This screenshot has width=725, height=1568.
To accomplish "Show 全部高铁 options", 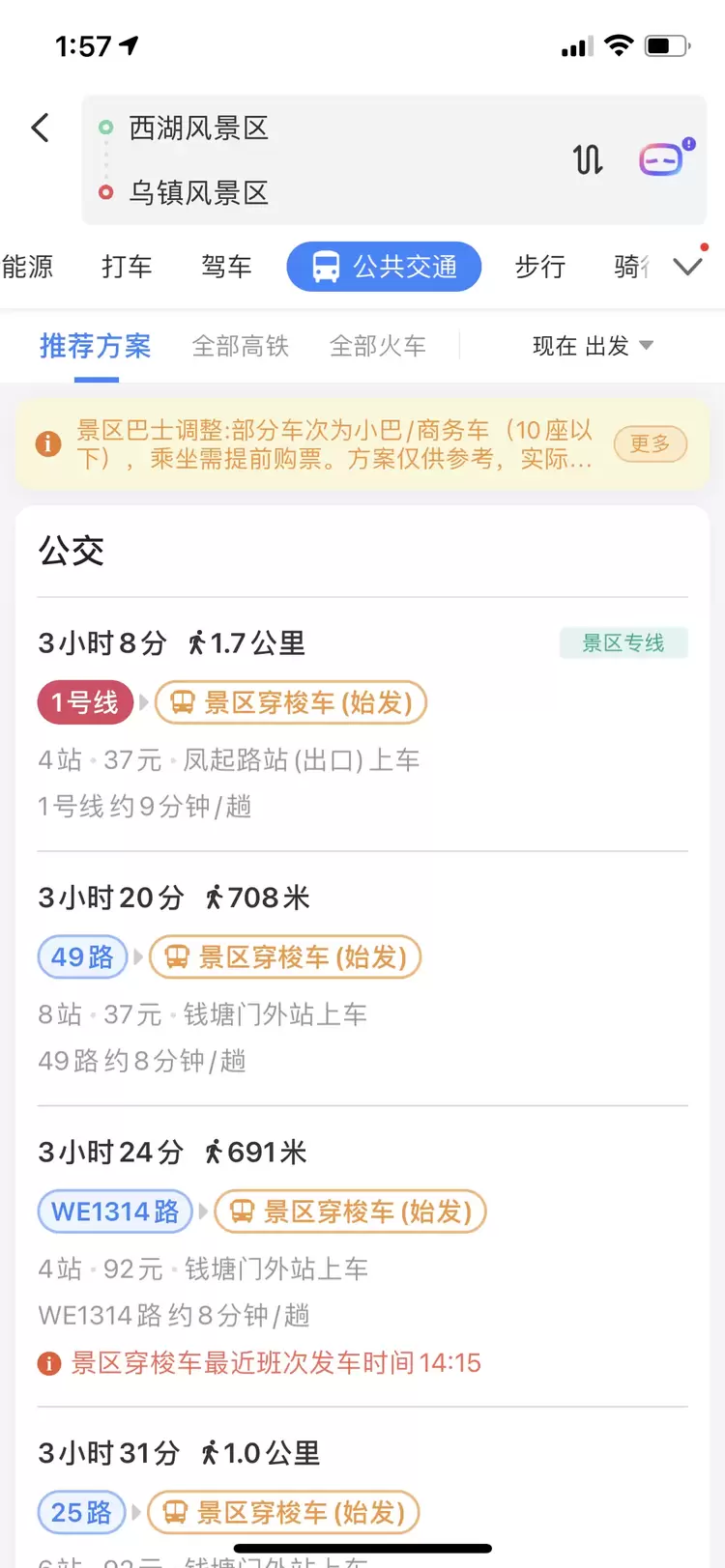I will [x=241, y=346].
